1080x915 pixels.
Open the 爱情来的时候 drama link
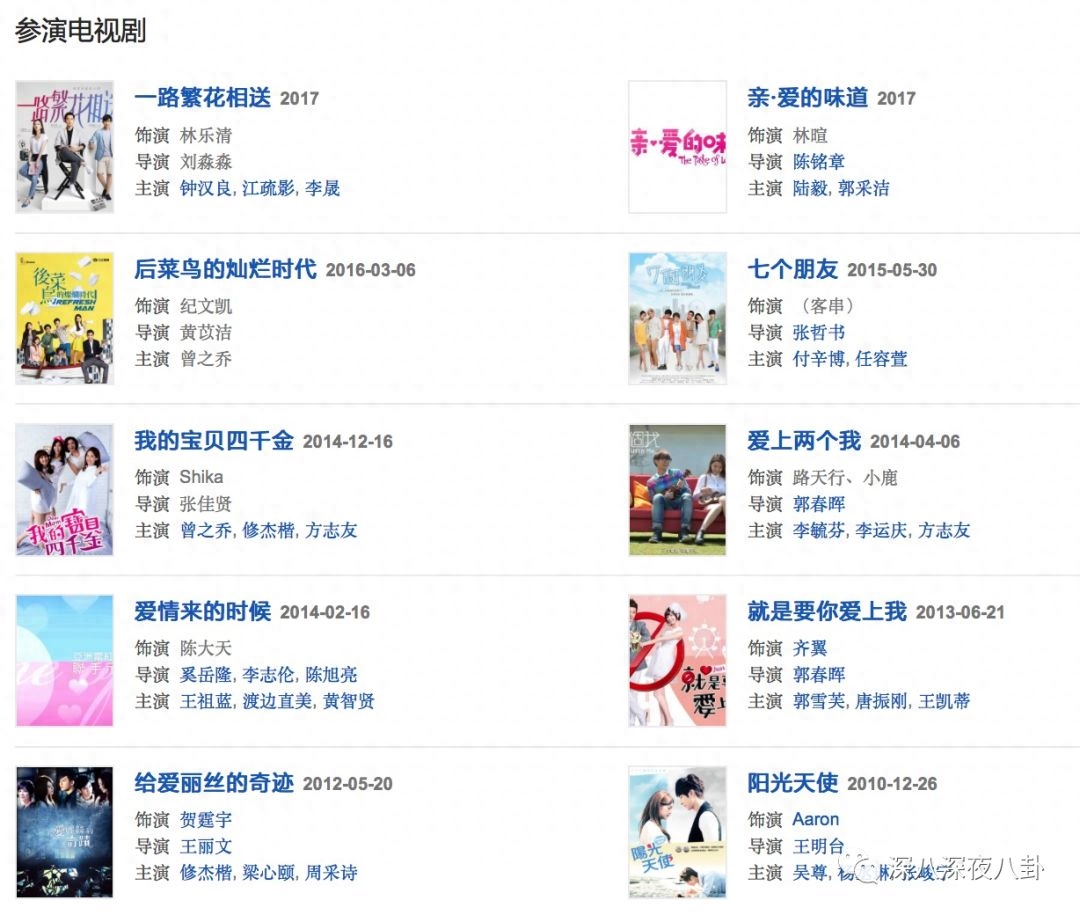(x=202, y=612)
